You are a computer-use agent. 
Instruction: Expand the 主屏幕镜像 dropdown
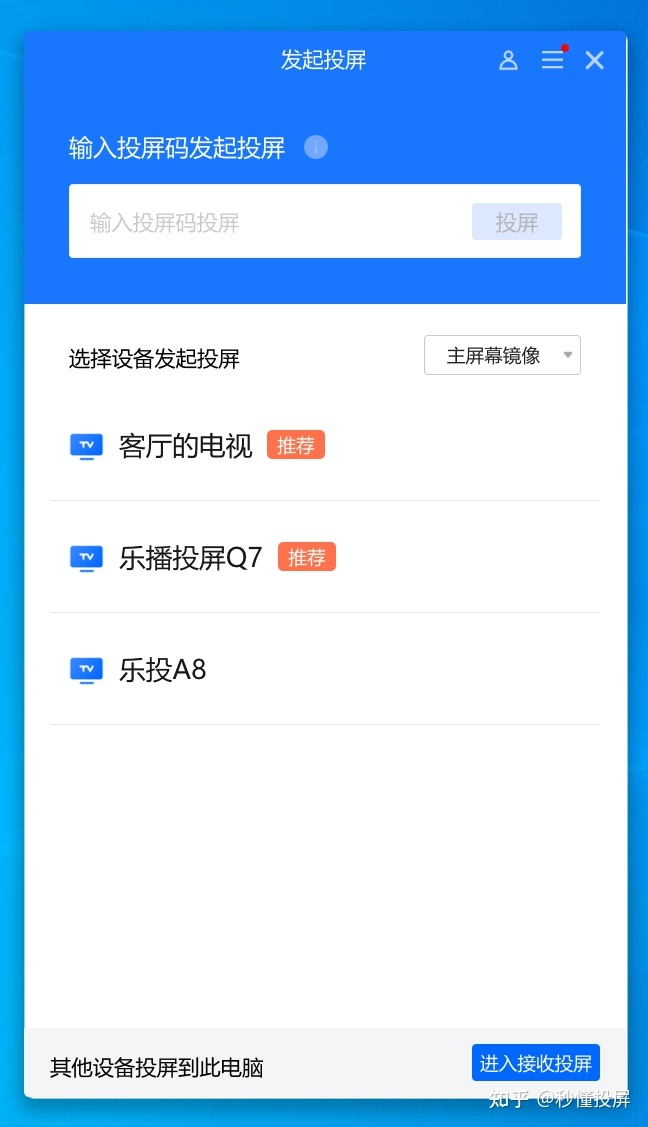point(502,355)
